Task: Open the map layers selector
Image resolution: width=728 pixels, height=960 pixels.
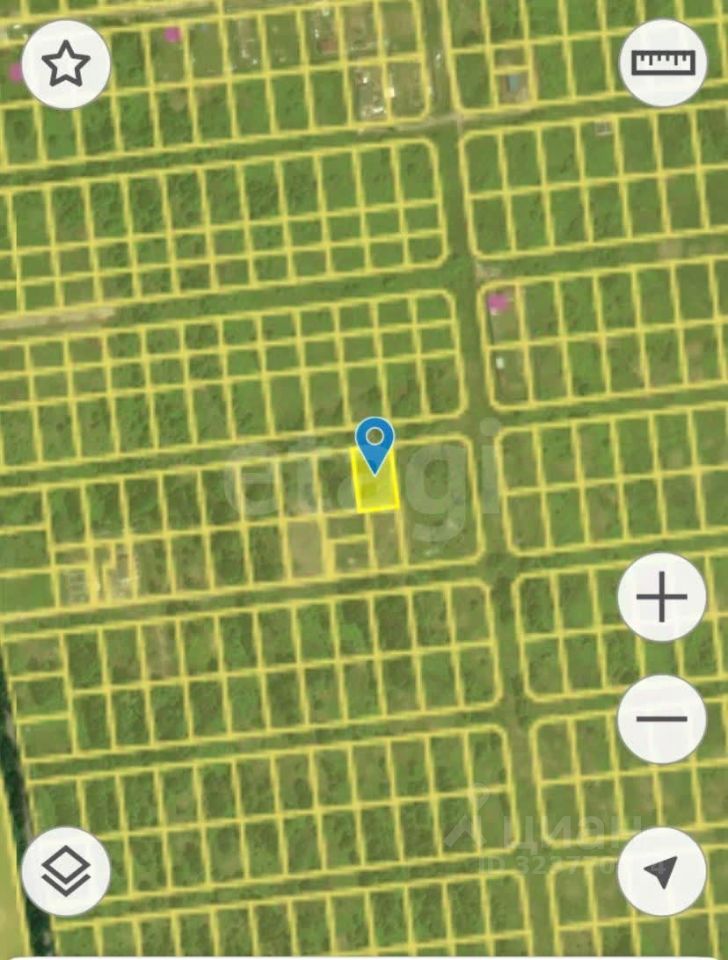Action: 66,872
